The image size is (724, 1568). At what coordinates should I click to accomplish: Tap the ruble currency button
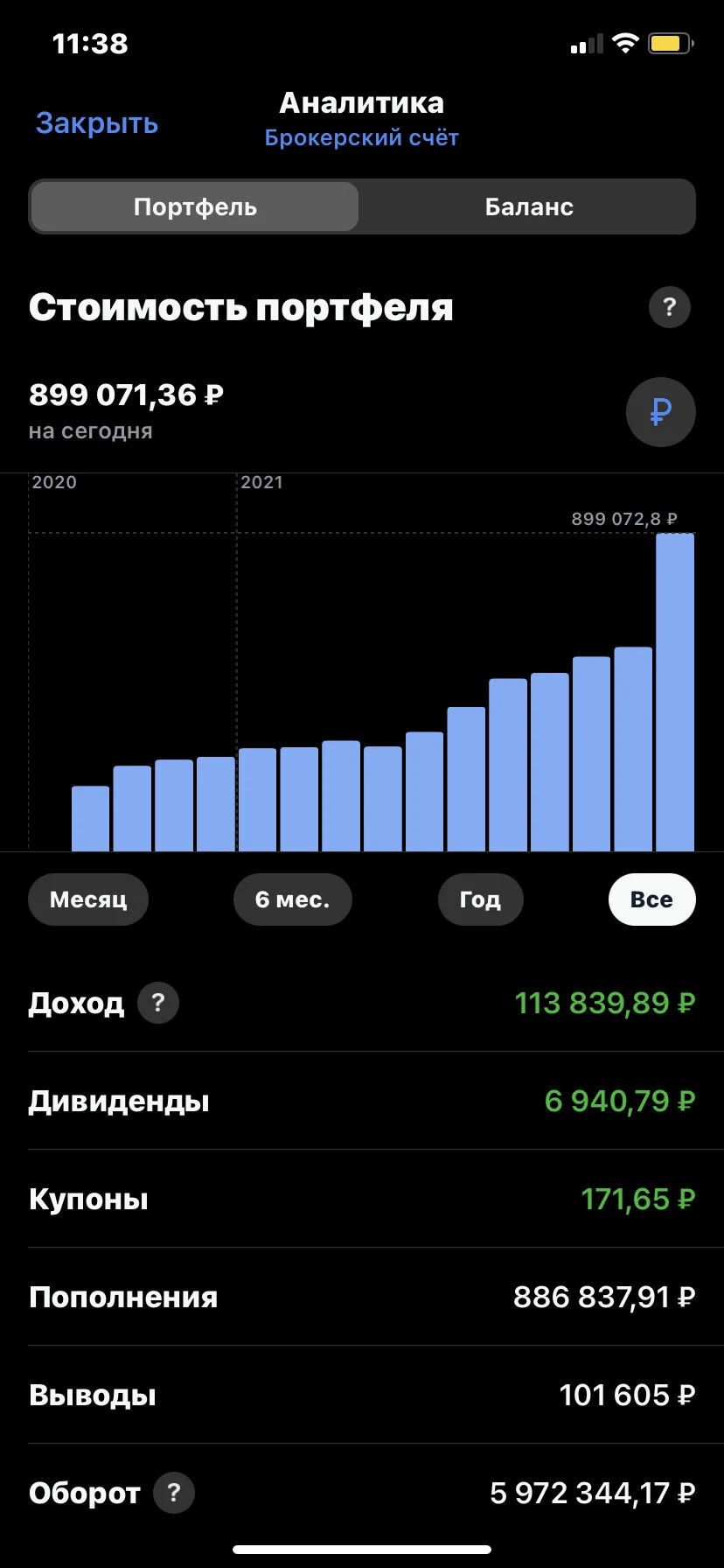click(661, 412)
